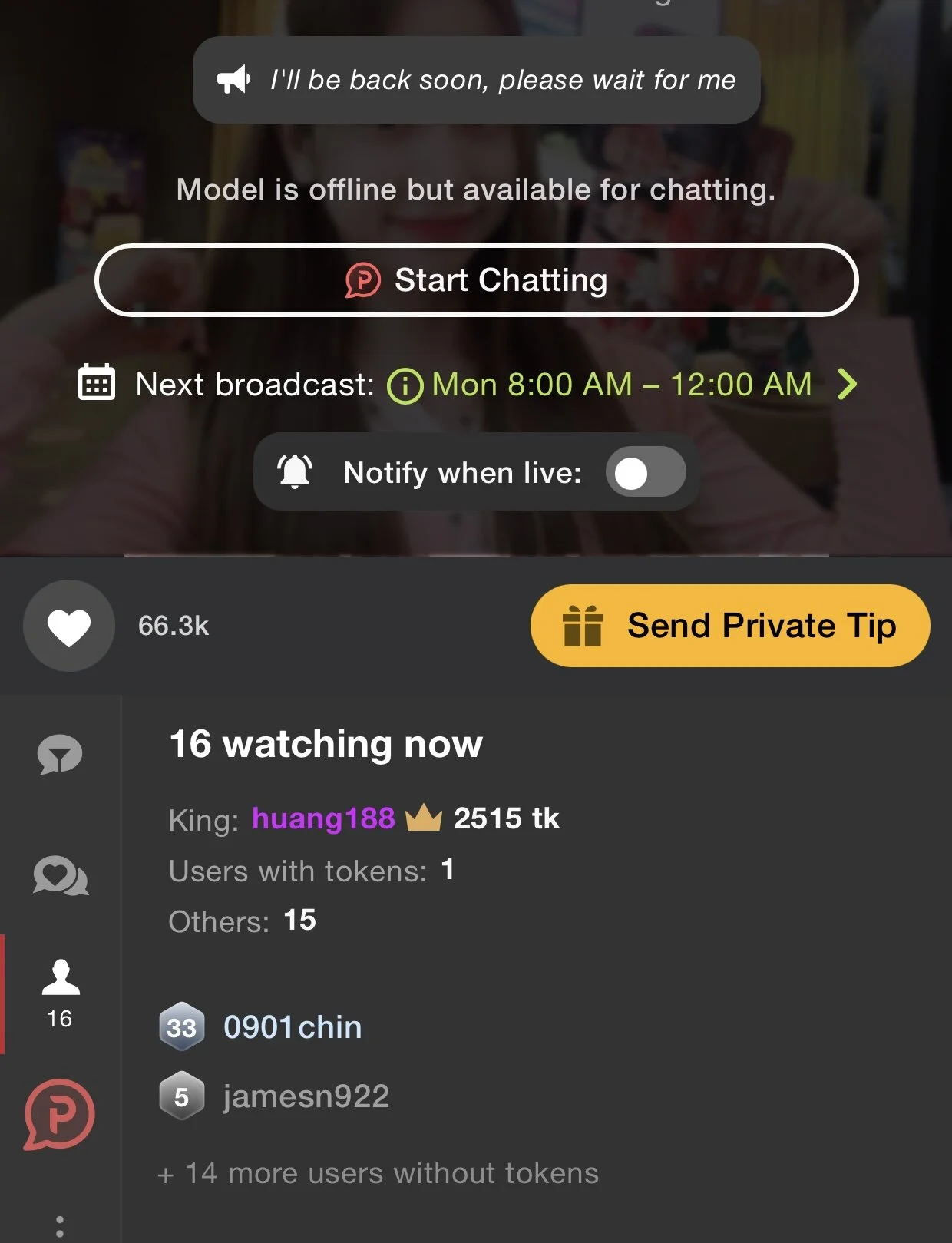This screenshot has height=1243, width=952.
Task: Show more sidebar options
Action: [x=60, y=1225]
